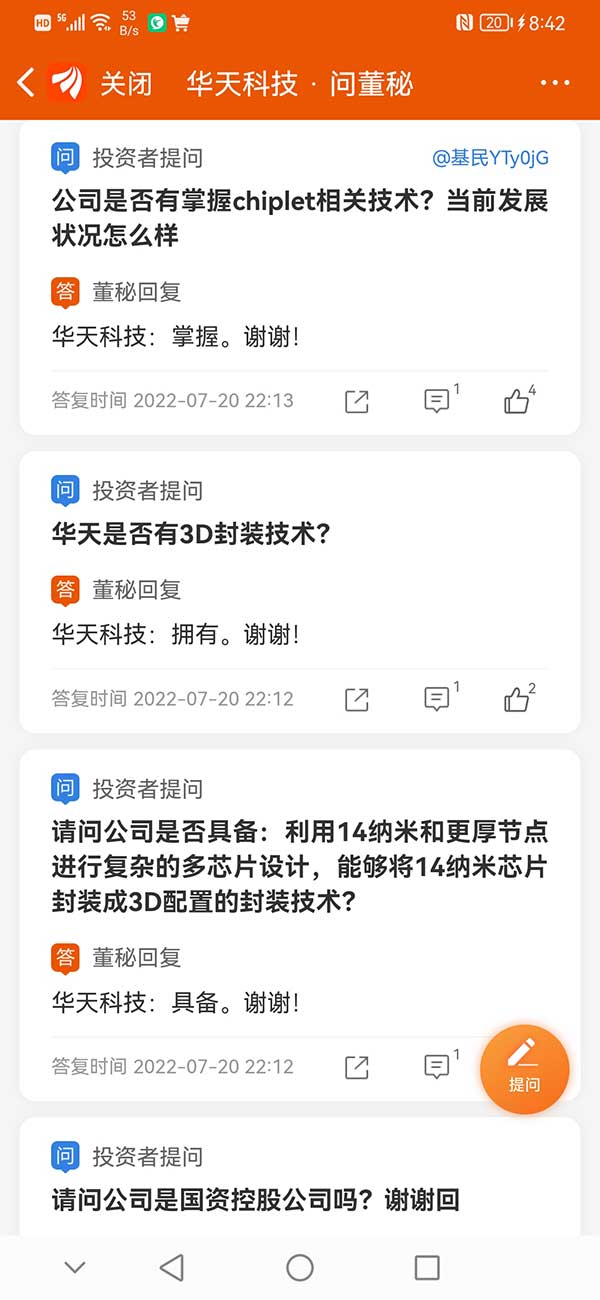
Task: Tap the system home button
Action: coord(300,1268)
